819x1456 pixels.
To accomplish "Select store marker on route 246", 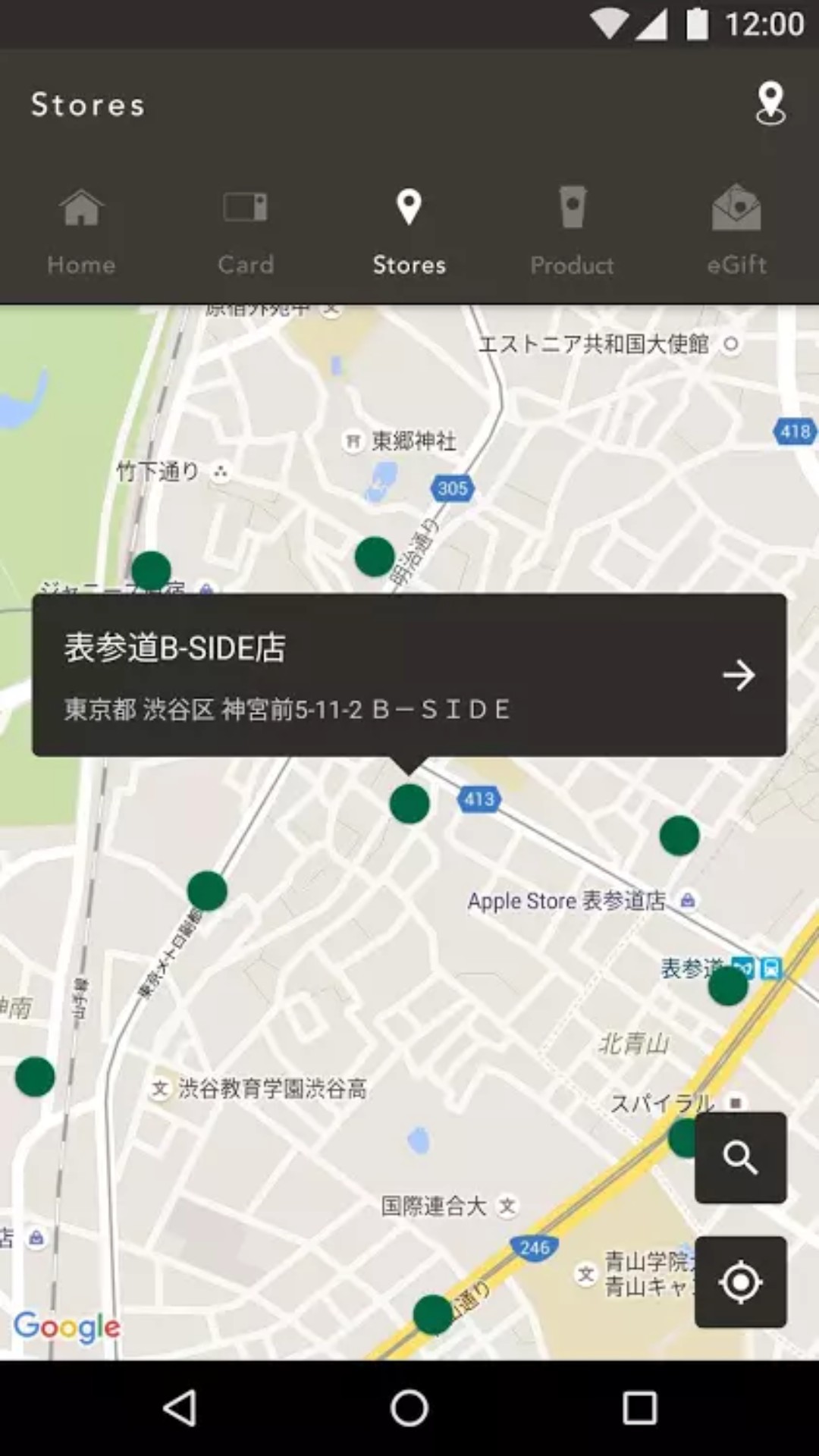I will click(x=433, y=1315).
